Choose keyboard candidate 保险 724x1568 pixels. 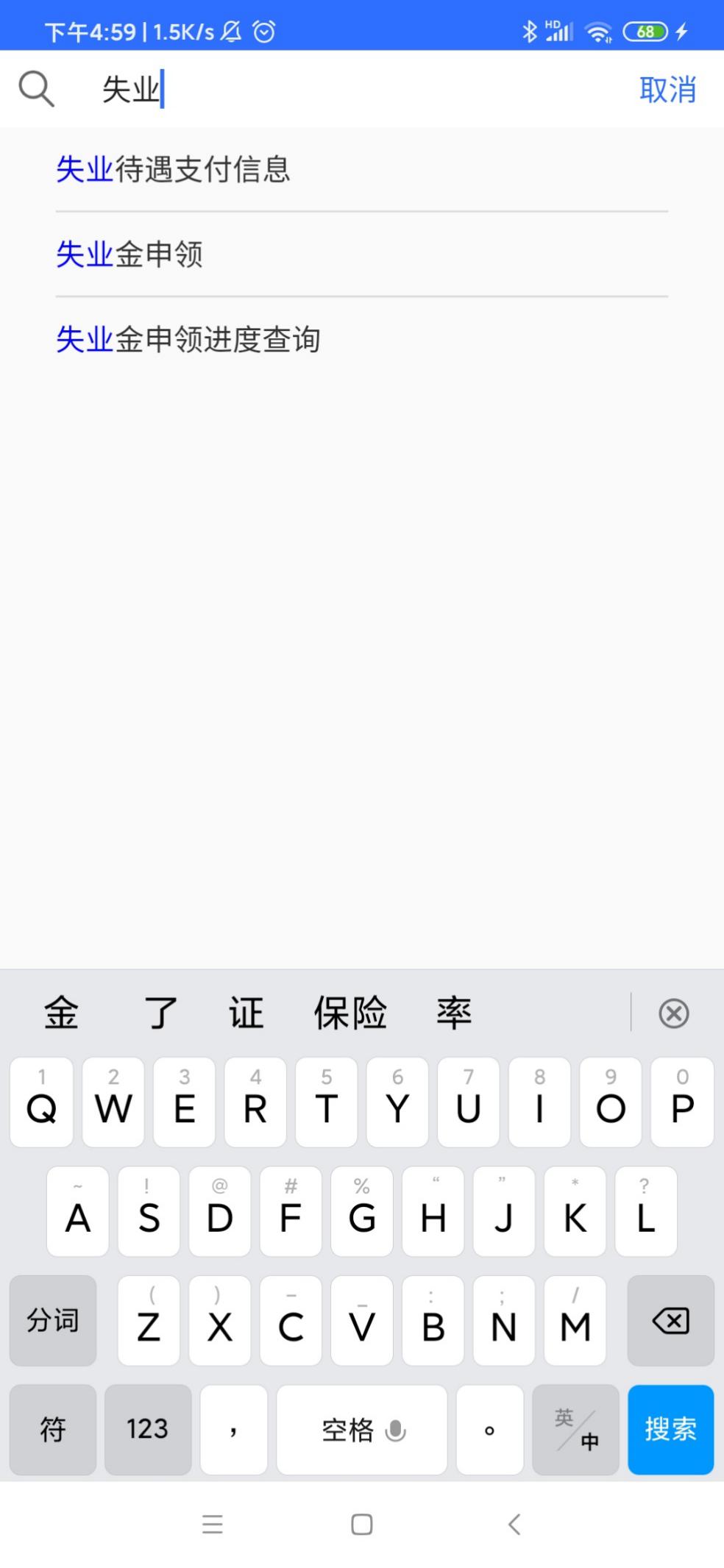point(350,1013)
